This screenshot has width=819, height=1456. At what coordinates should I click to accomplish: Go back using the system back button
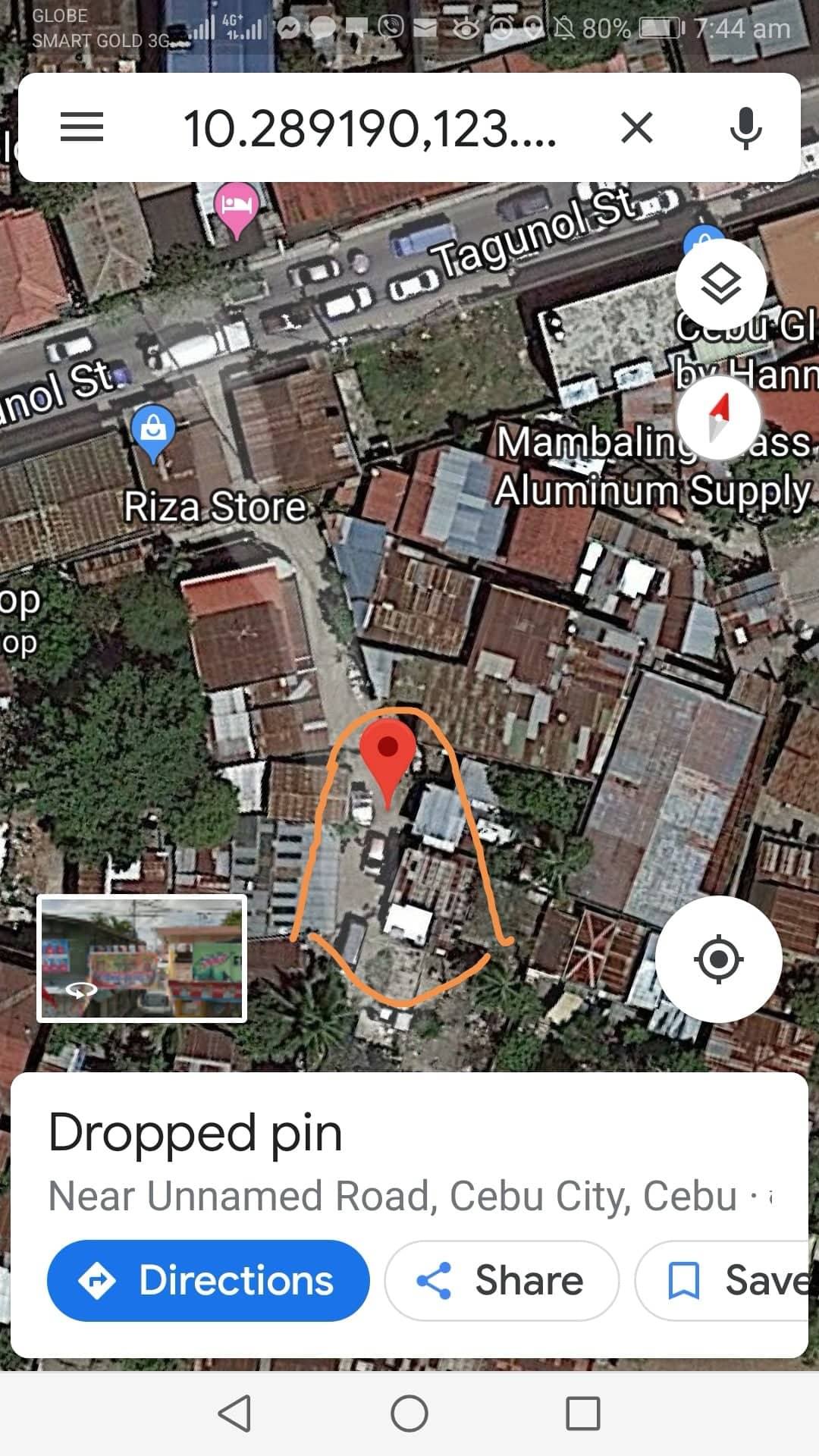[234, 1414]
